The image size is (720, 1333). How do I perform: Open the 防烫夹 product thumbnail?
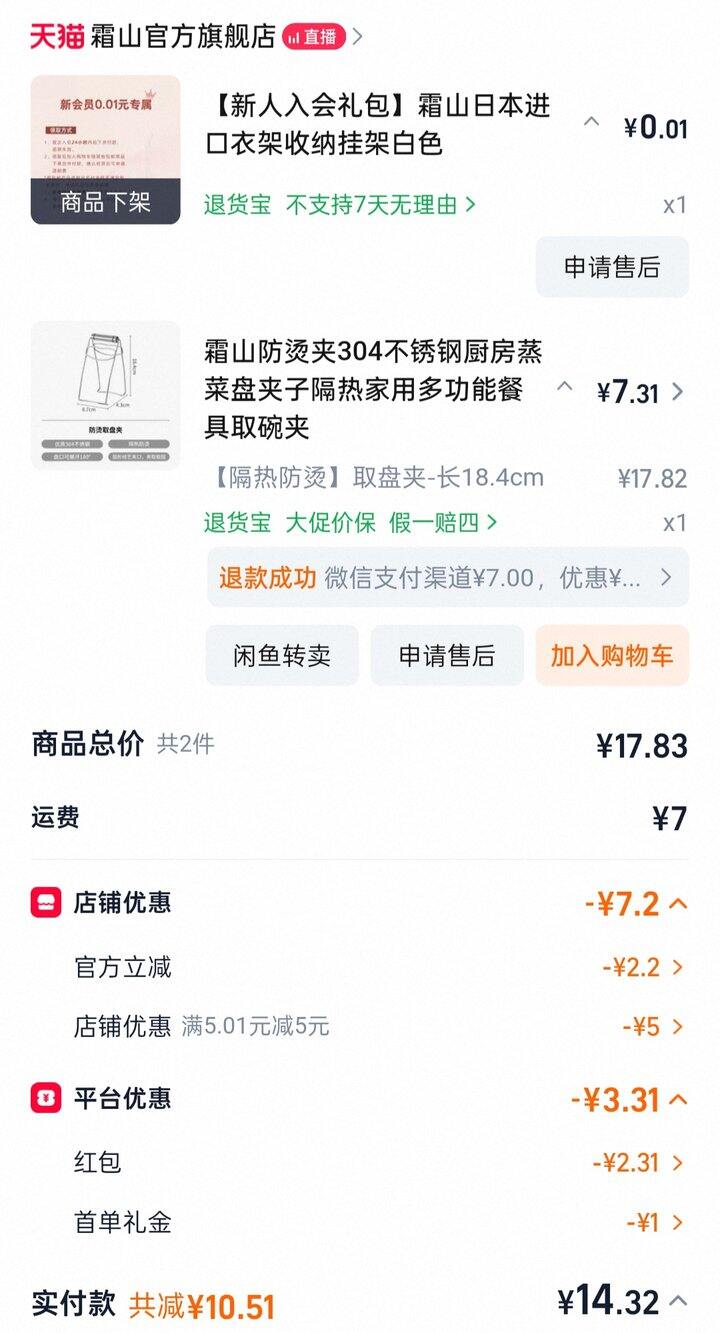(105, 394)
